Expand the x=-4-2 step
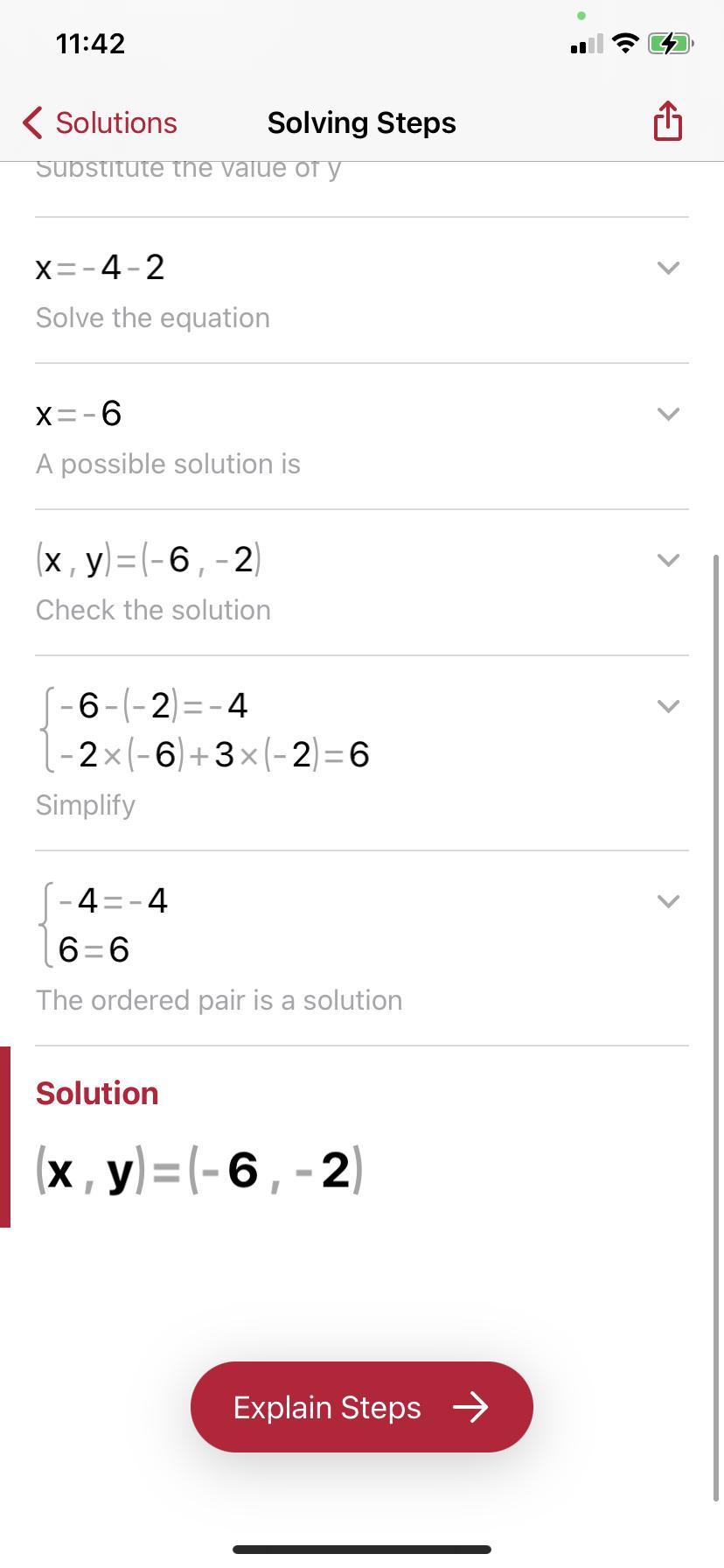This screenshot has width=724, height=1568. [x=668, y=268]
